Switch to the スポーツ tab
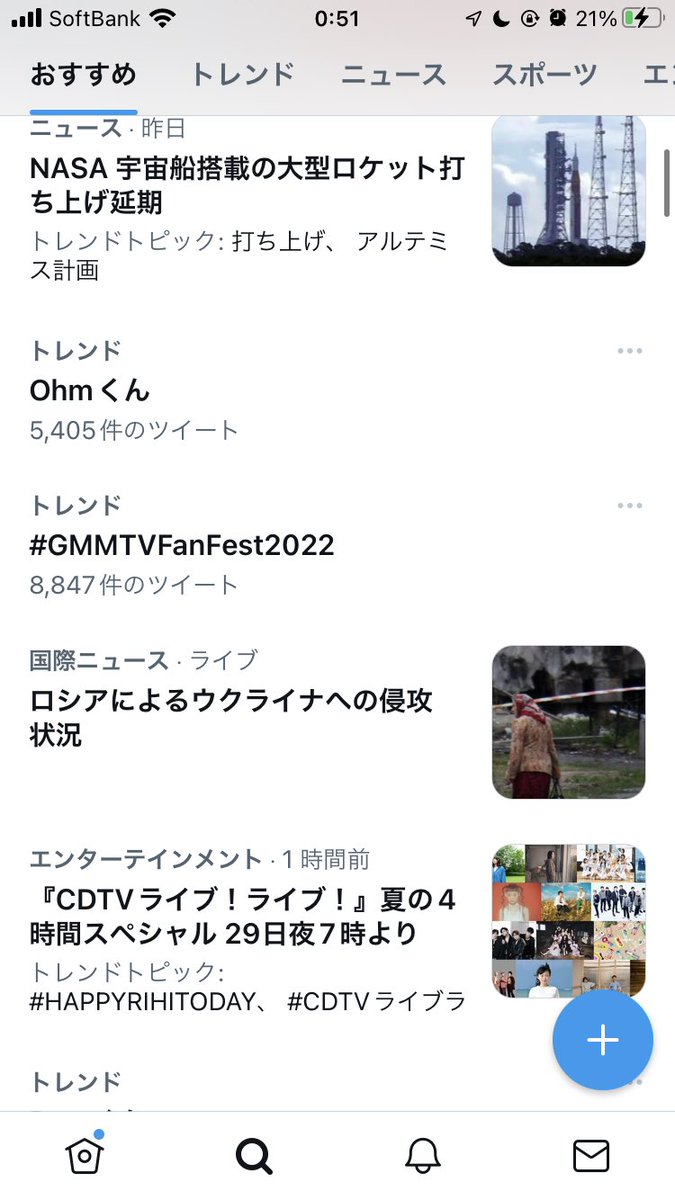 click(x=544, y=74)
